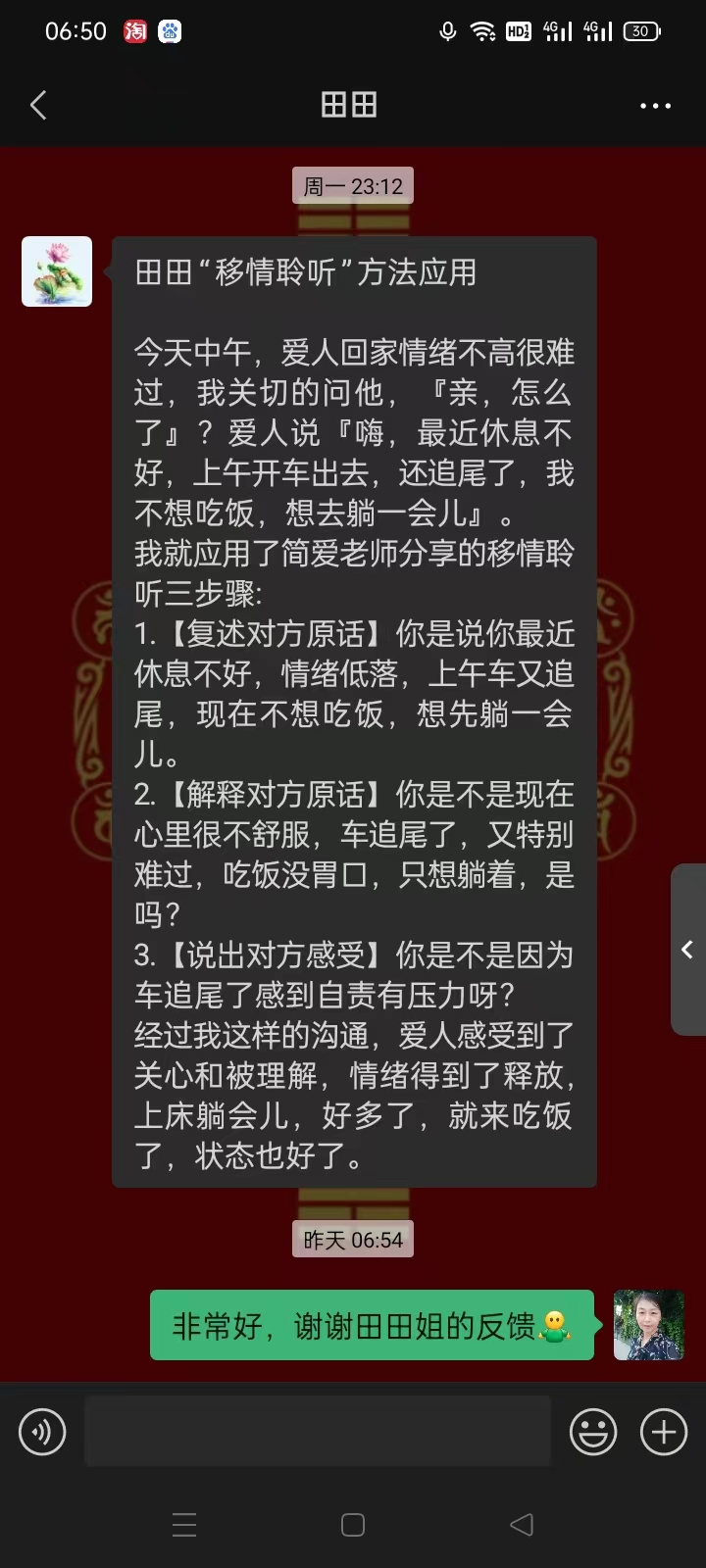Image resolution: width=706 pixels, height=1568 pixels.
Task: Open my own profile avatar
Action: click(648, 1324)
